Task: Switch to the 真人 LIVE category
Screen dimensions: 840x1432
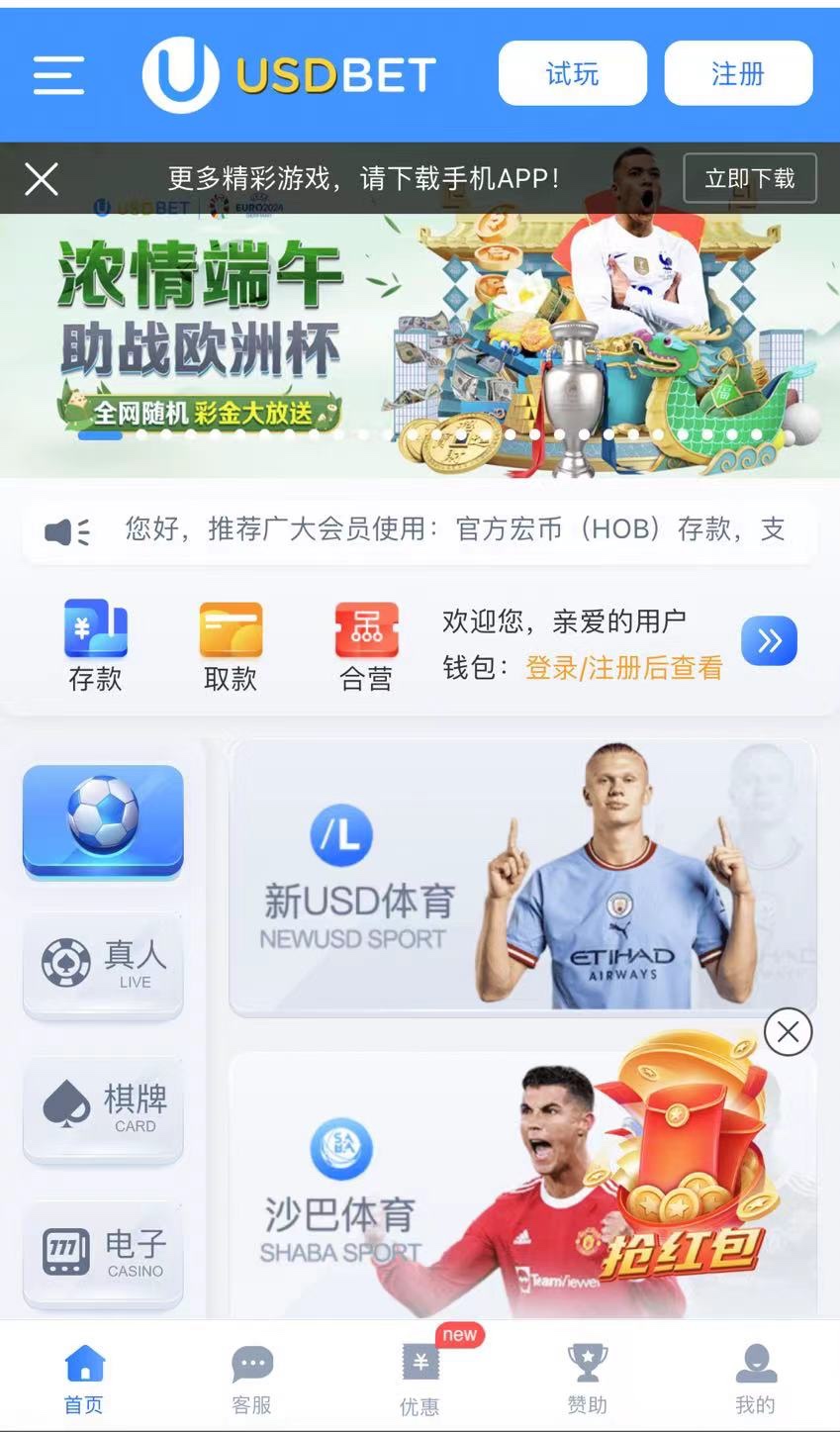Action: point(103,965)
